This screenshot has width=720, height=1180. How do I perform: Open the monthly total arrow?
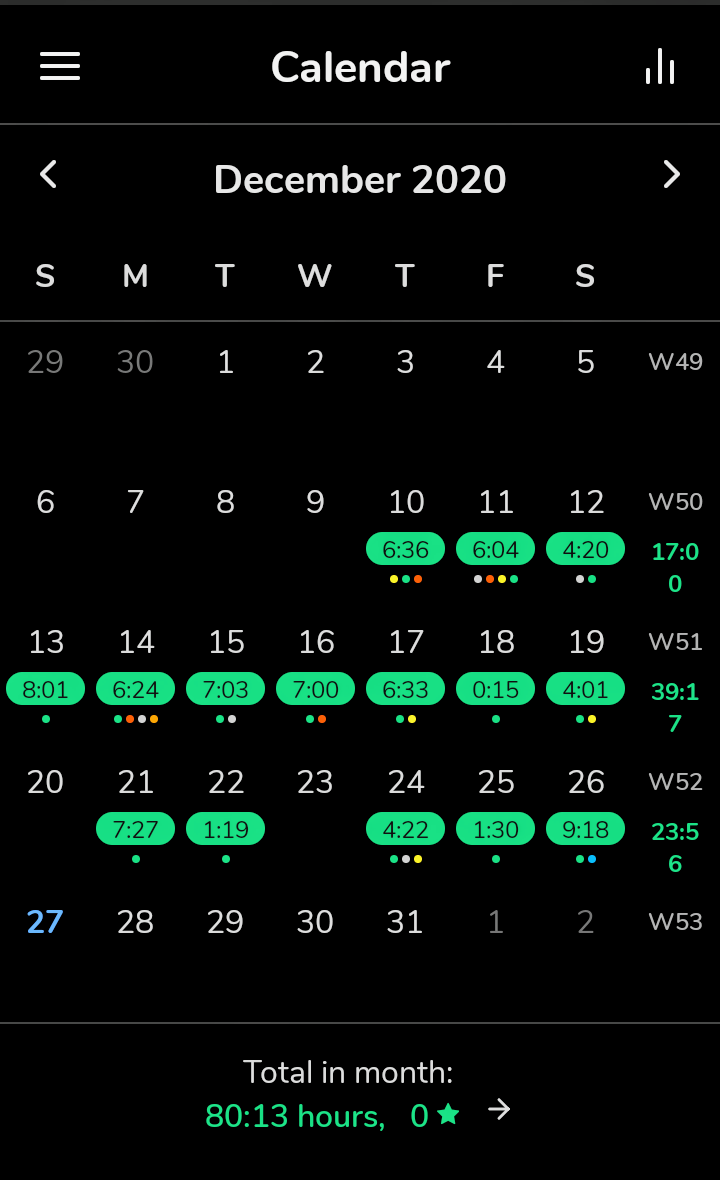499,1109
